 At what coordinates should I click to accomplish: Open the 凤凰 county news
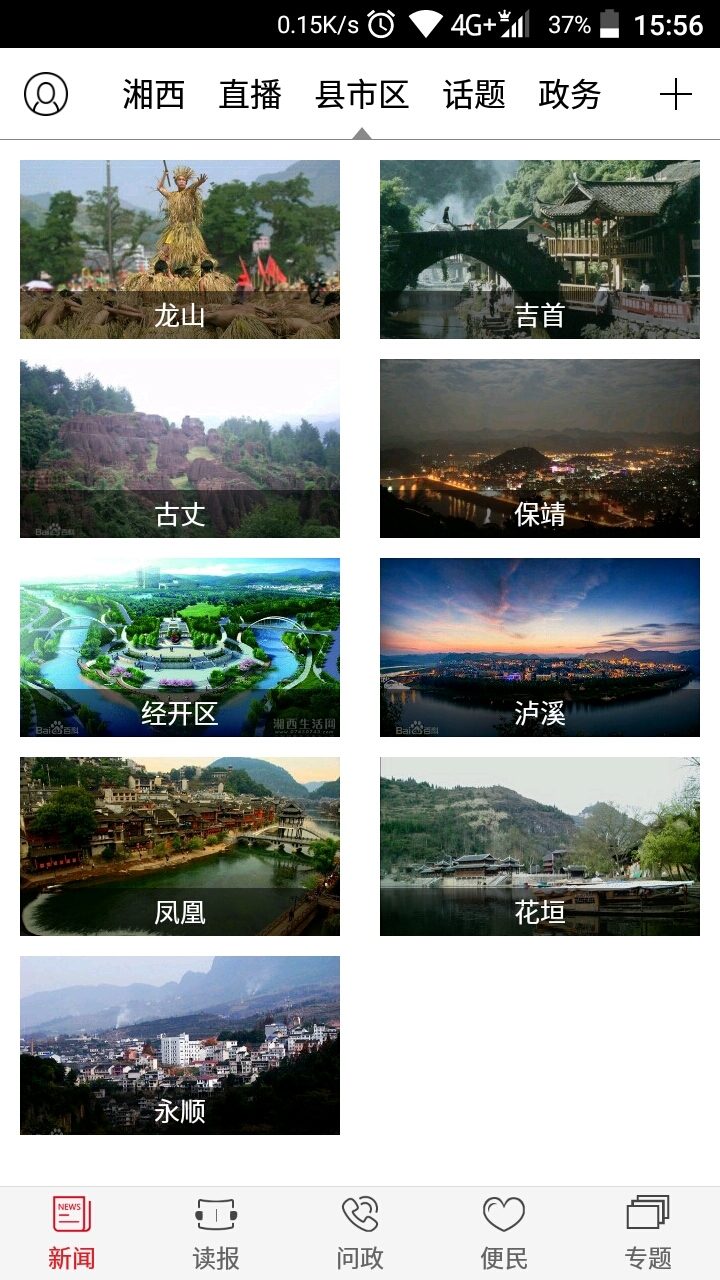(x=179, y=846)
